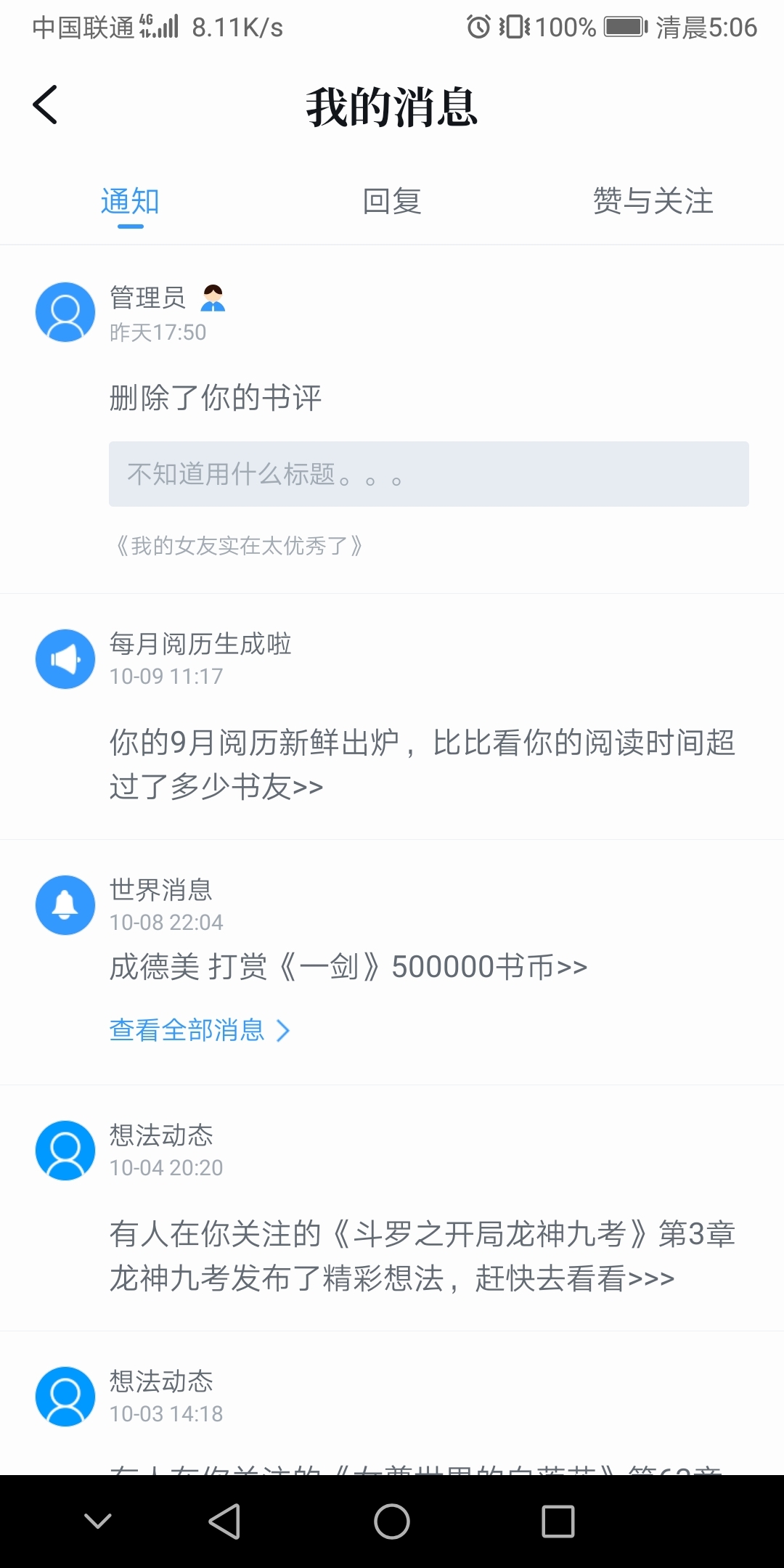Open the 赞与关注 tab
The image size is (784, 1568).
tap(653, 202)
